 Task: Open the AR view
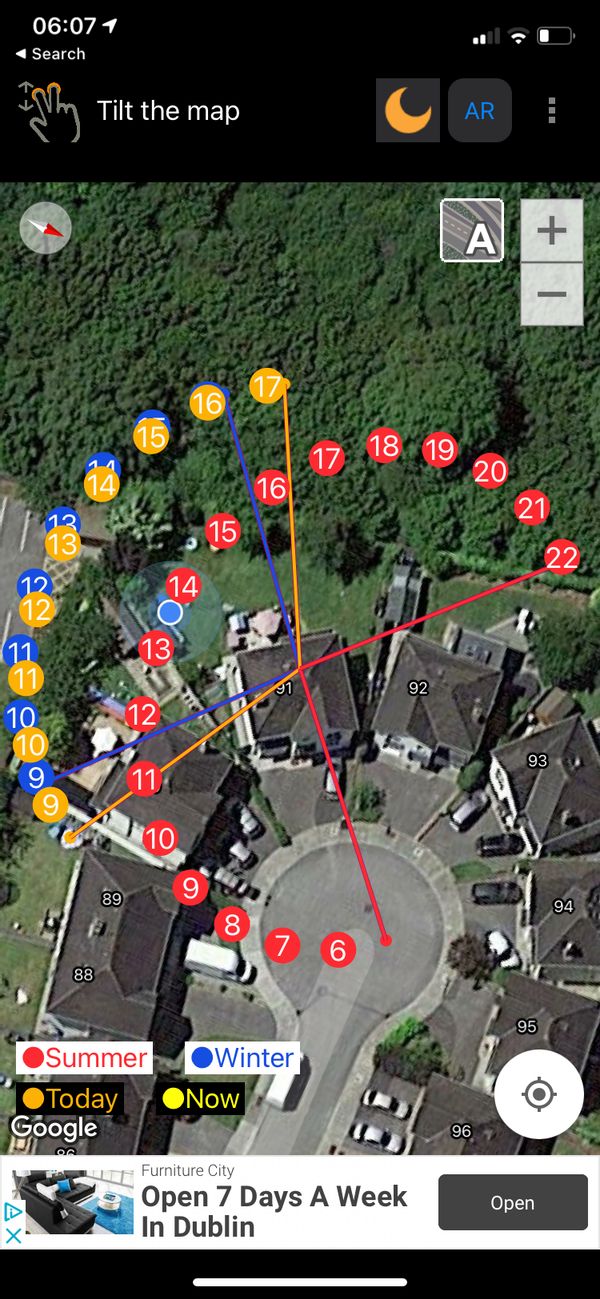coord(480,110)
